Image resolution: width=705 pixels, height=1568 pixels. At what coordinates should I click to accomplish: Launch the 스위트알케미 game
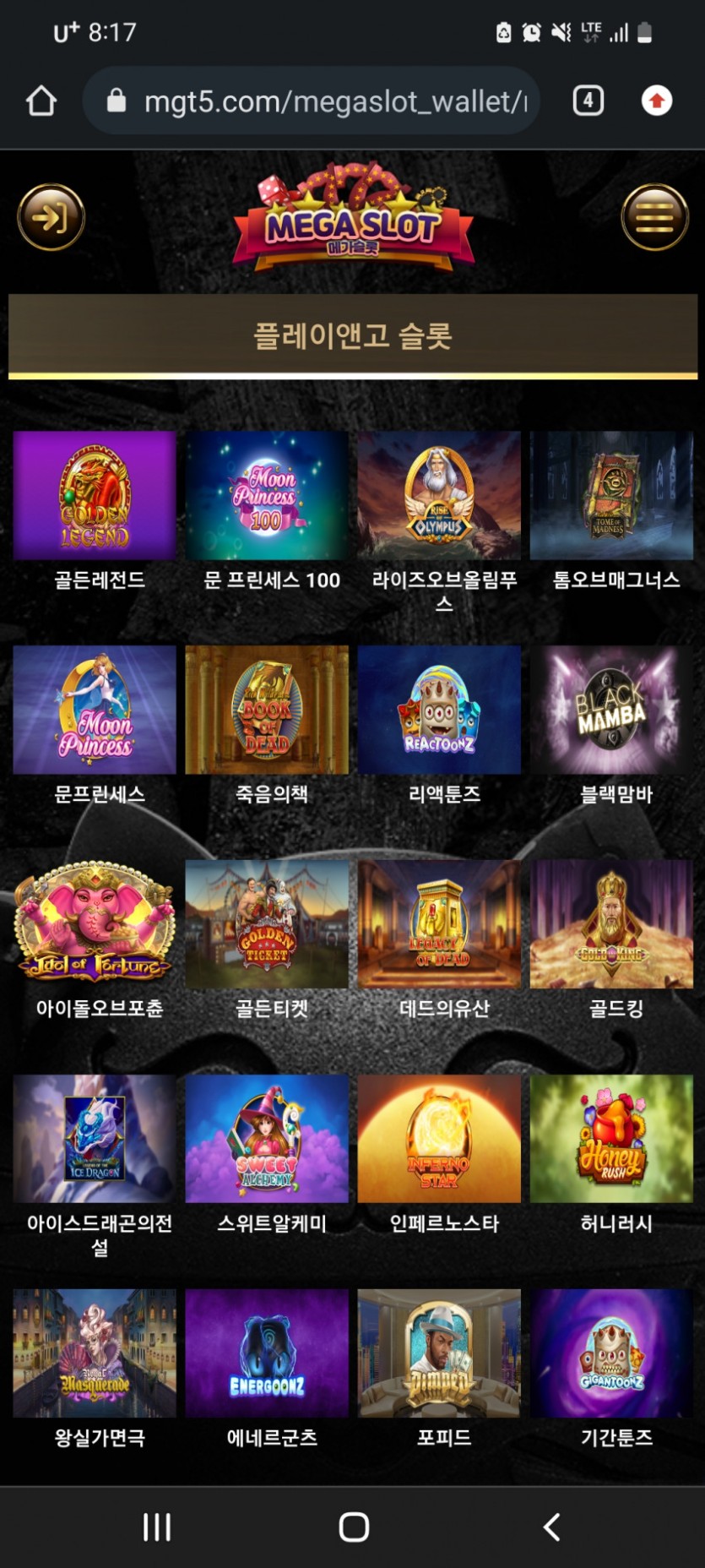pos(267,1138)
